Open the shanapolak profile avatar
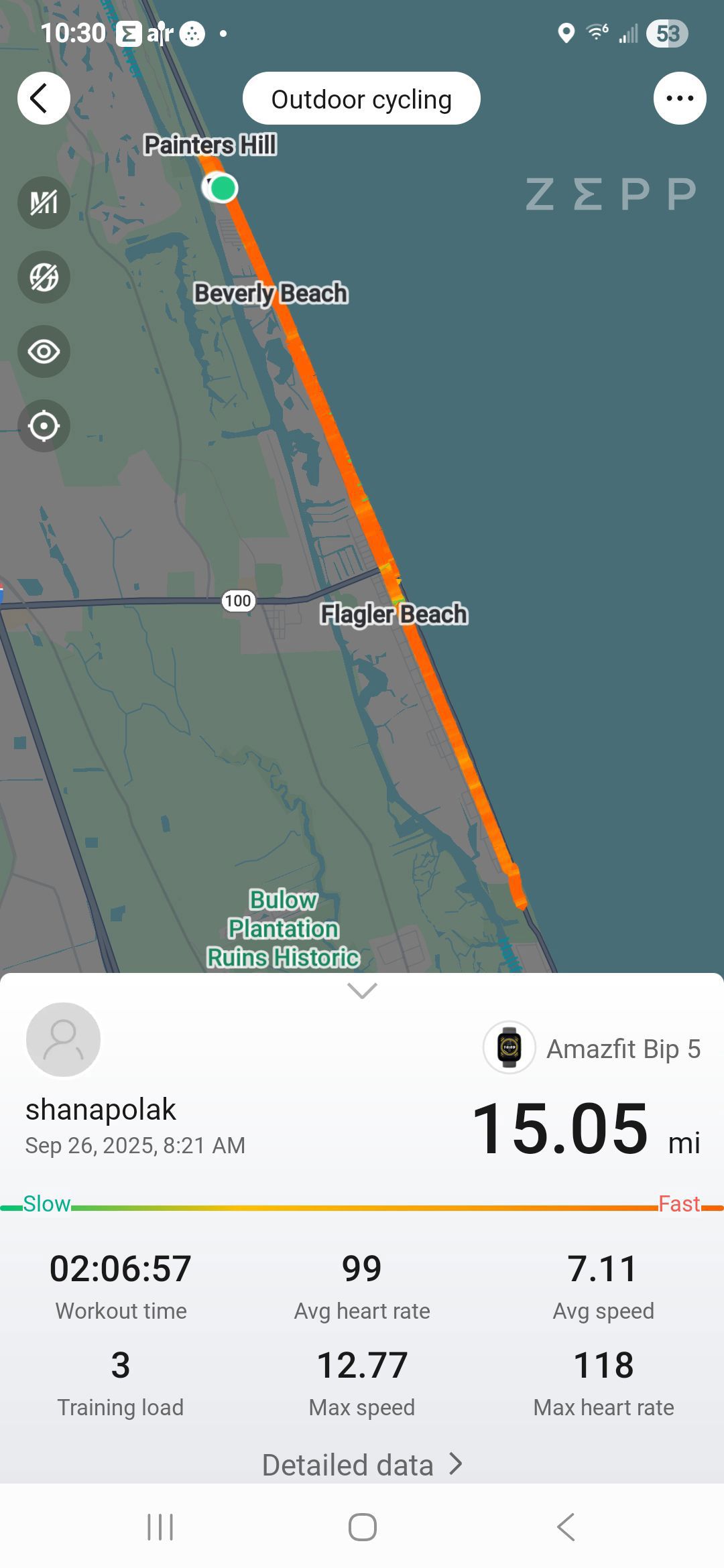The height and width of the screenshot is (1568, 724). click(63, 1039)
